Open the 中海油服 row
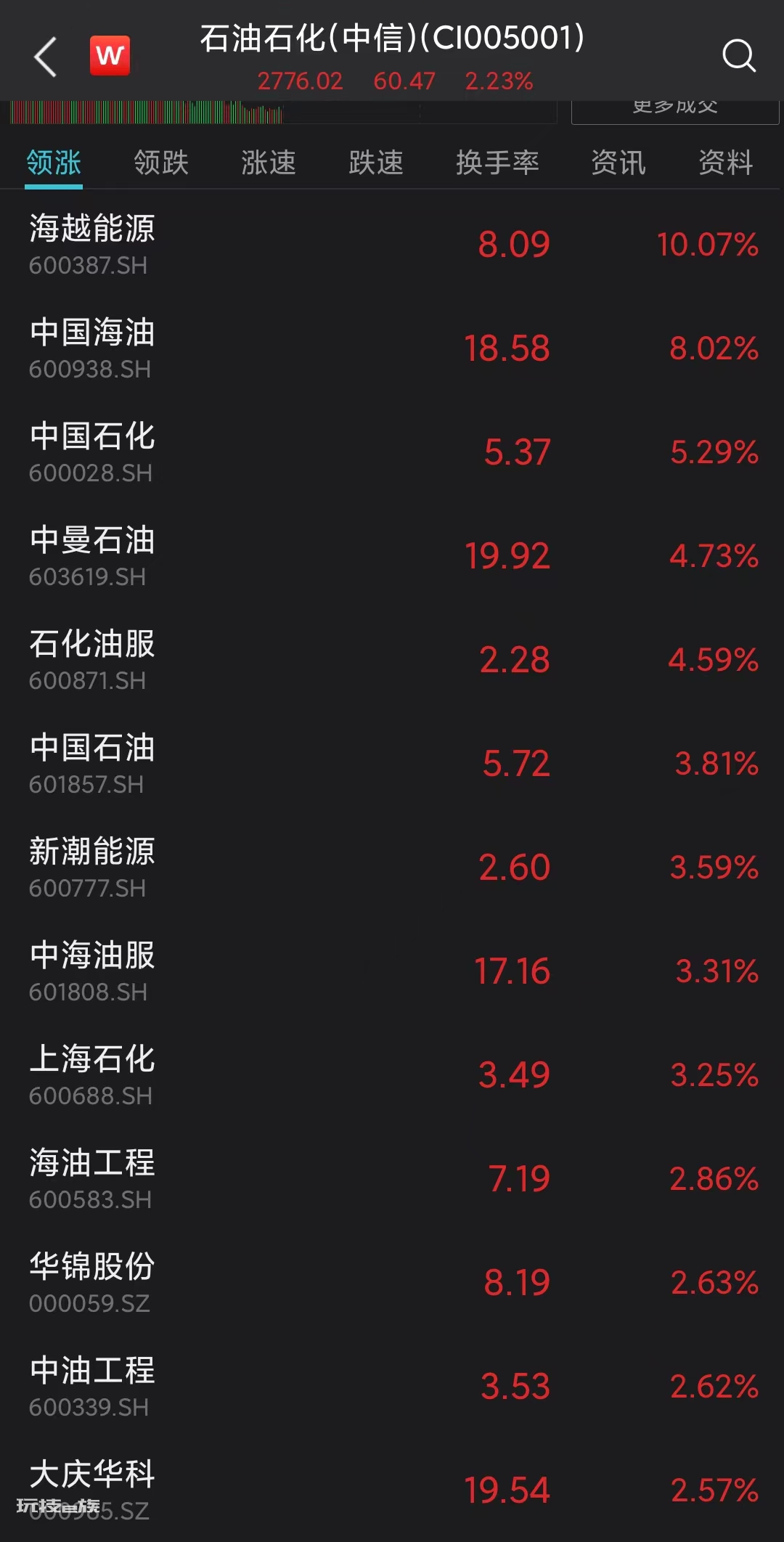The width and height of the screenshot is (784, 1542). pyautogui.click(x=392, y=971)
